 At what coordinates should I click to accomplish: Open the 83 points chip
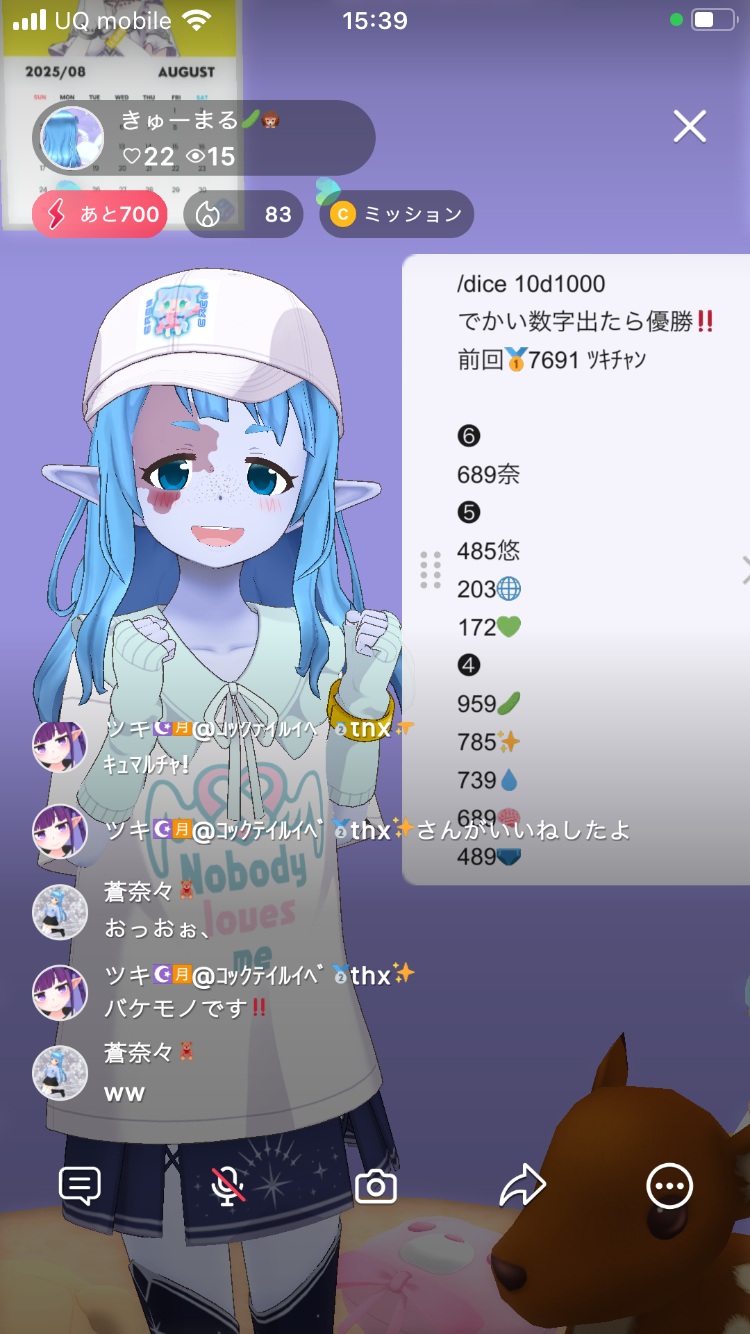243,214
